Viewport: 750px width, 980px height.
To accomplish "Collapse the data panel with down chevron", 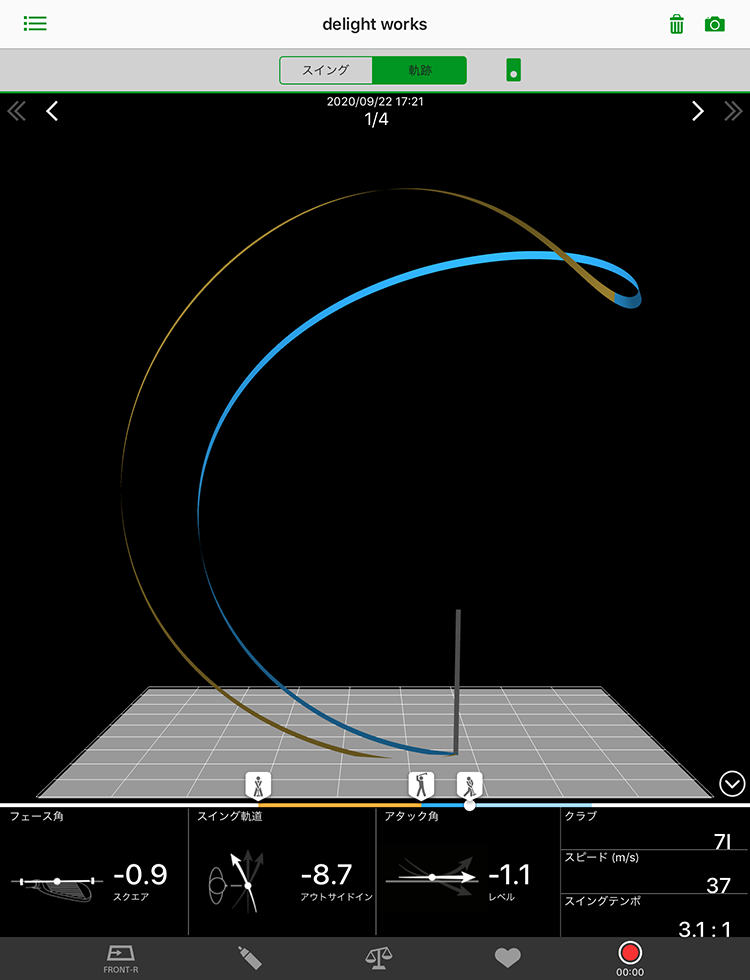I will 732,783.
